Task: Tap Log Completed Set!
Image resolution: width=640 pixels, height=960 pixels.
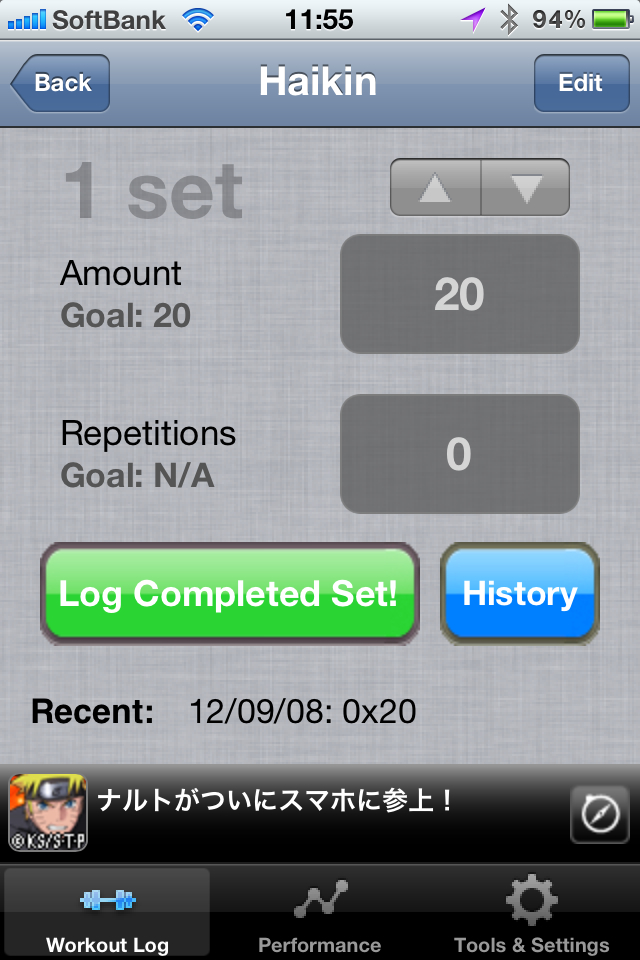Action: point(229,594)
